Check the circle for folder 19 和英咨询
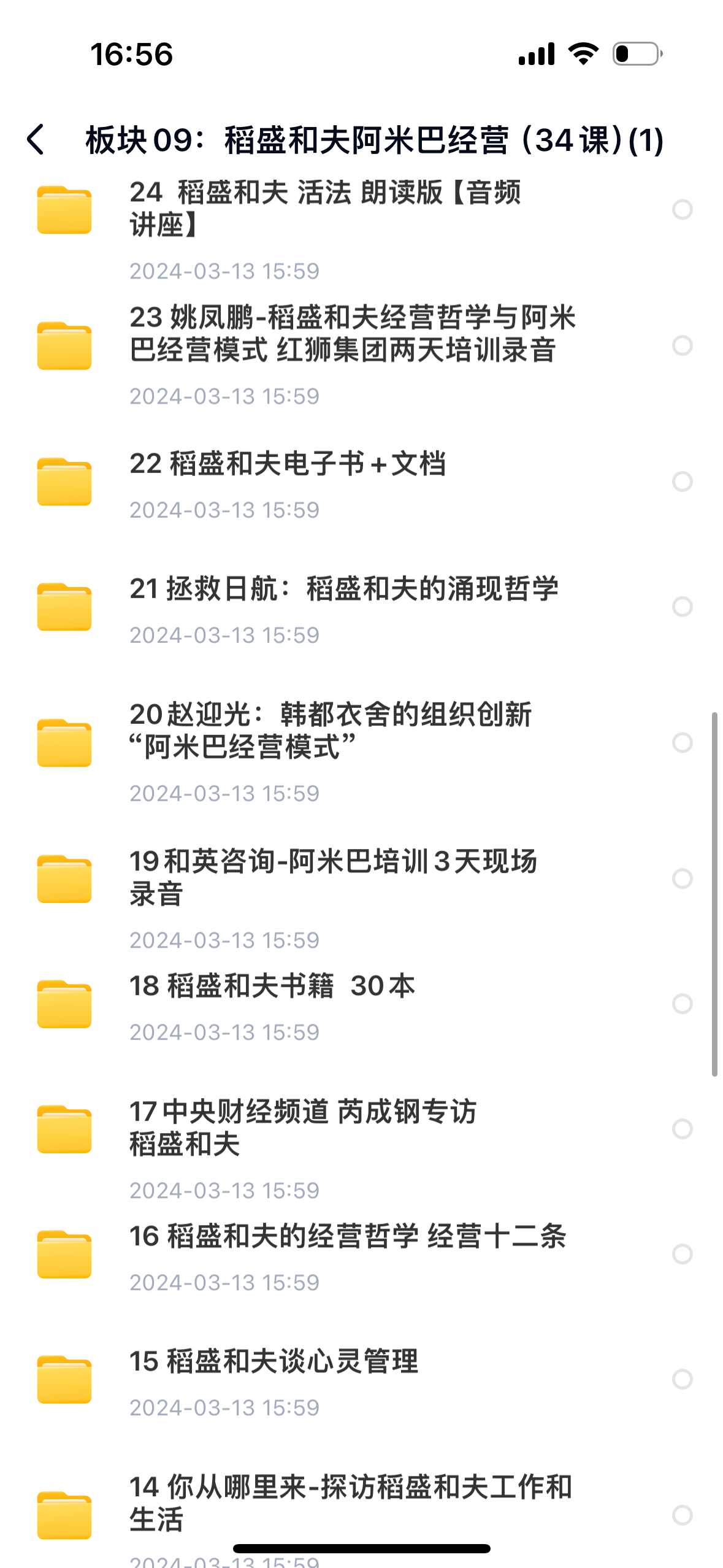 click(682, 878)
